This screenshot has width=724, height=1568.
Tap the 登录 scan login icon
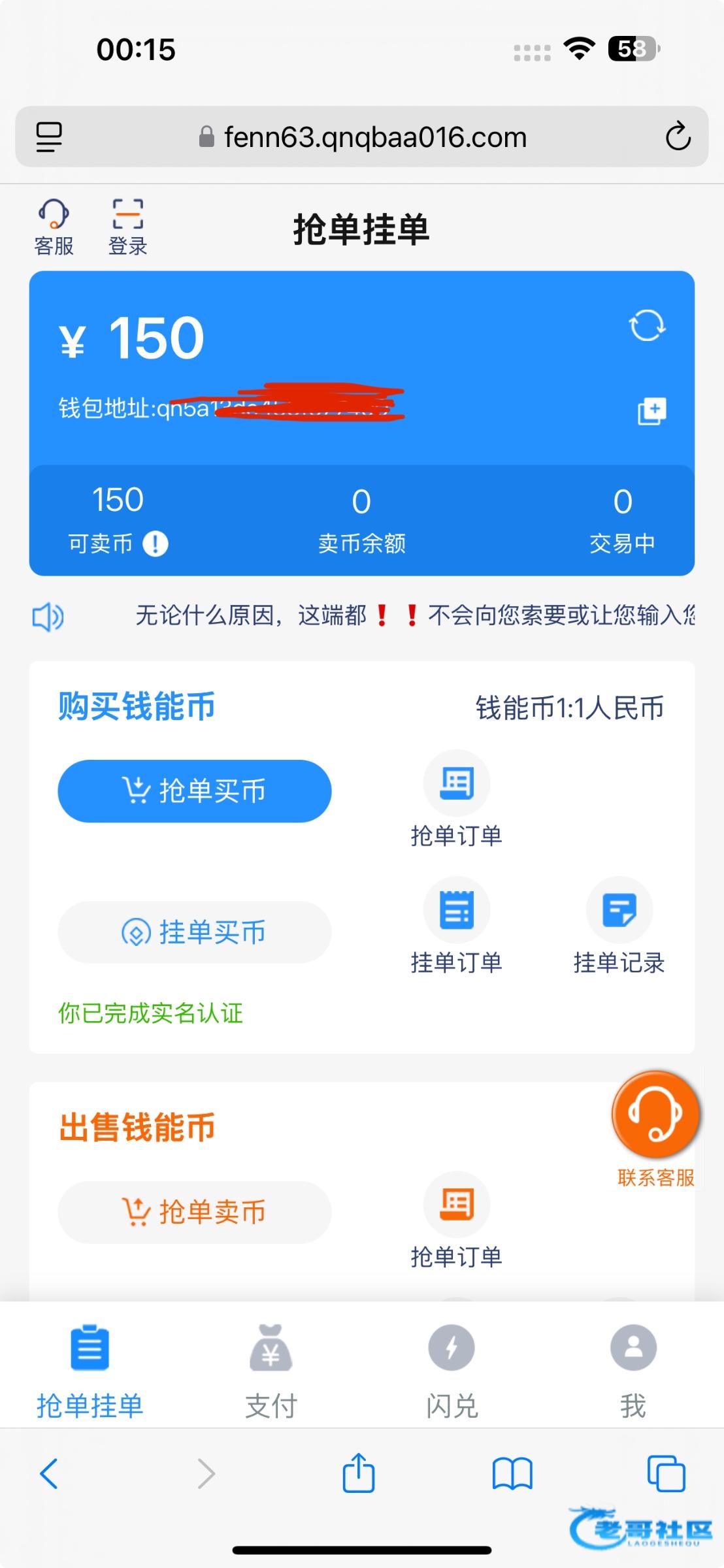127,227
